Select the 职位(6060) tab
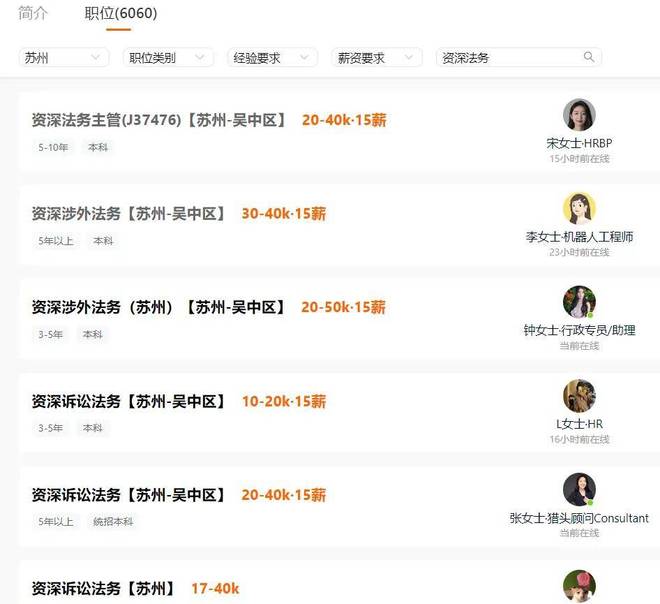Image resolution: width=660 pixels, height=604 pixels. (x=121, y=13)
